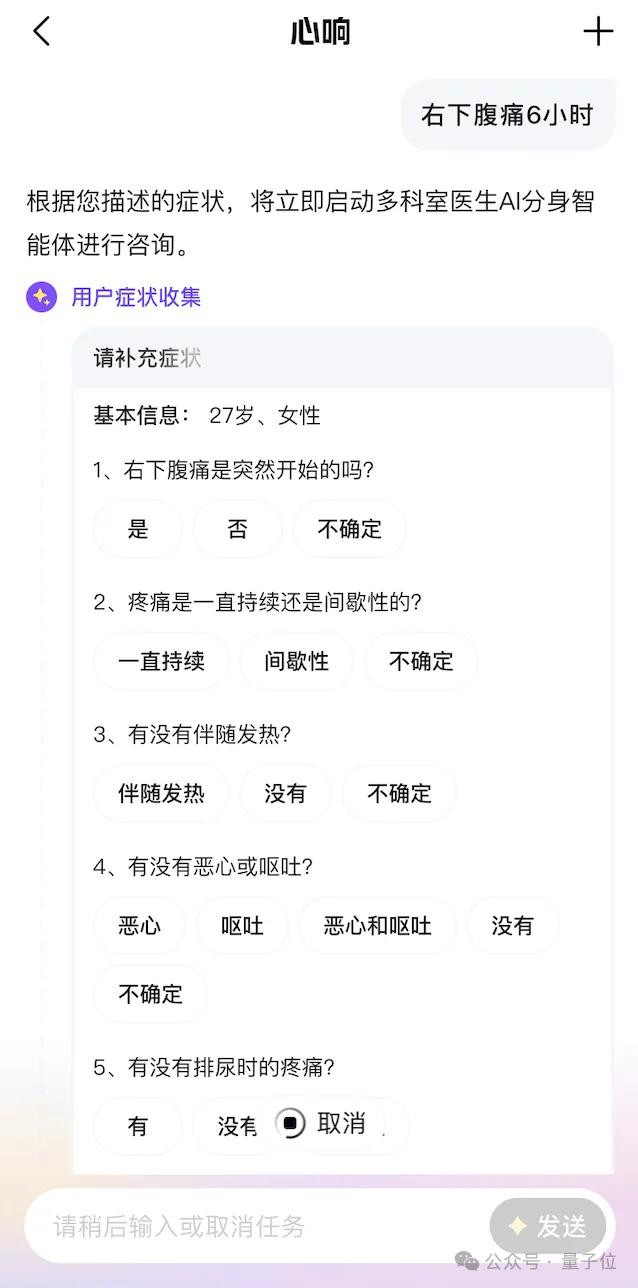Select the 恶心和呕吐 option

point(377,925)
